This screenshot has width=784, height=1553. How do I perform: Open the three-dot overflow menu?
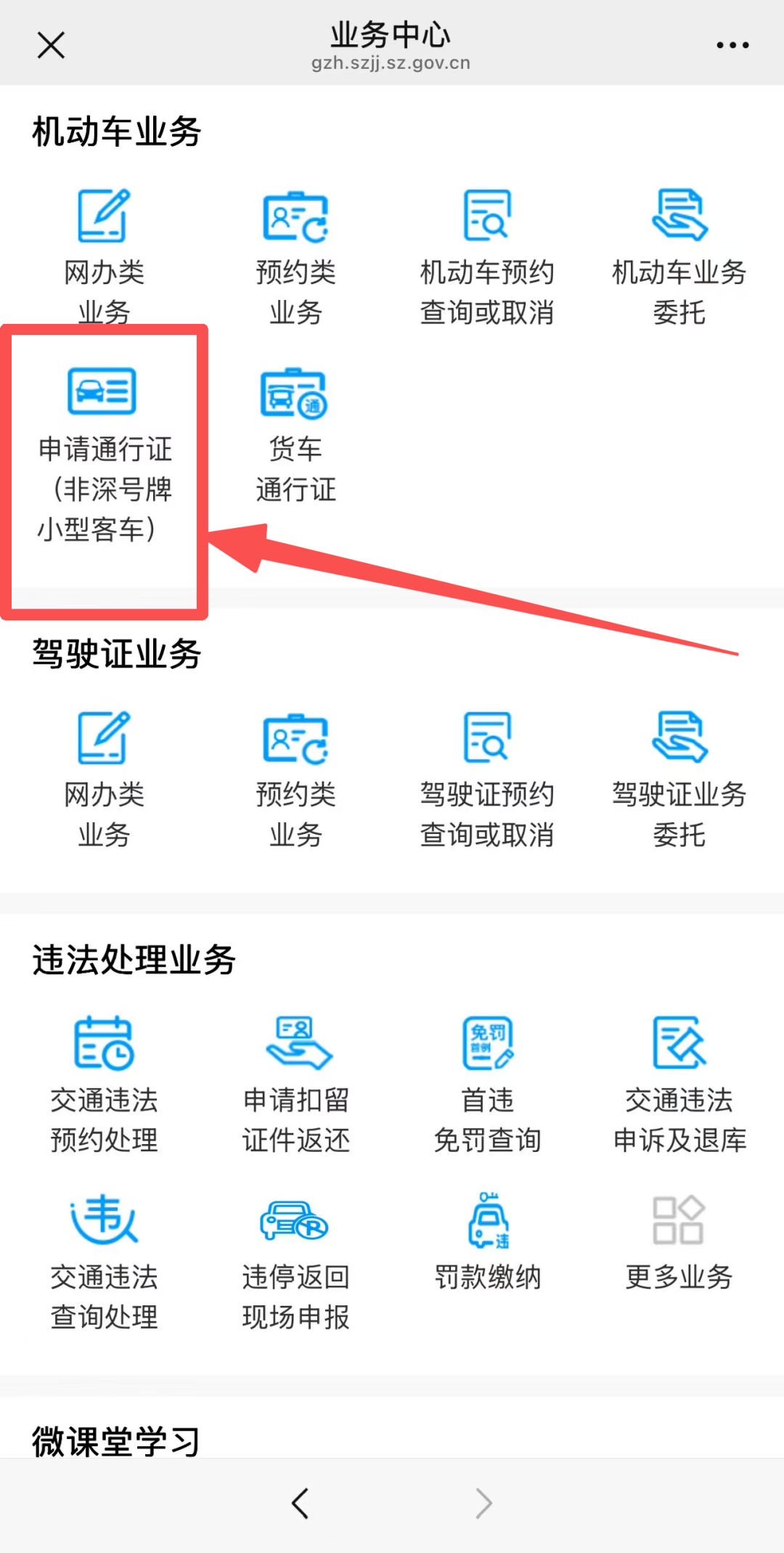[x=732, y=45]
